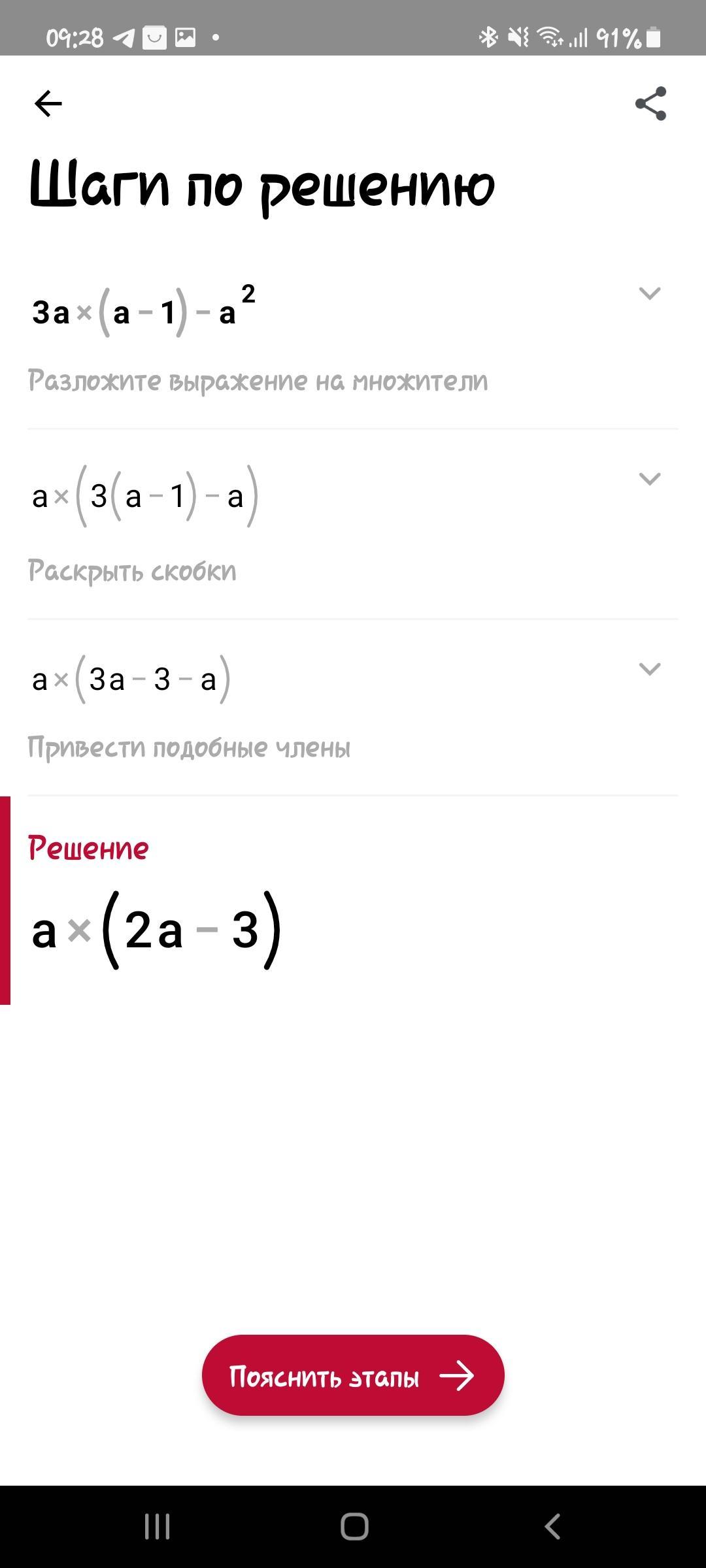Go back using the top-left arrow

[x=48, y=103]
